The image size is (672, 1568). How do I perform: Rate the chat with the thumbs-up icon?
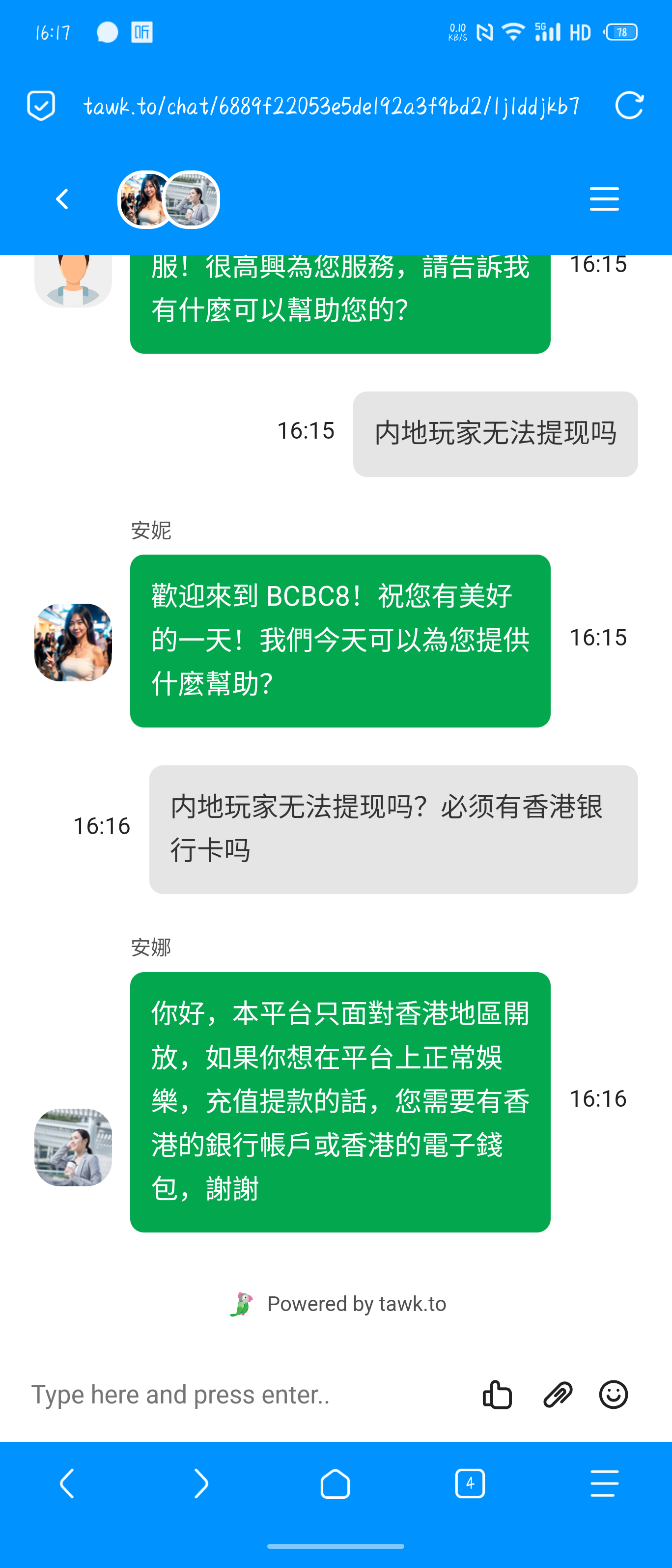pos(497,1395)
